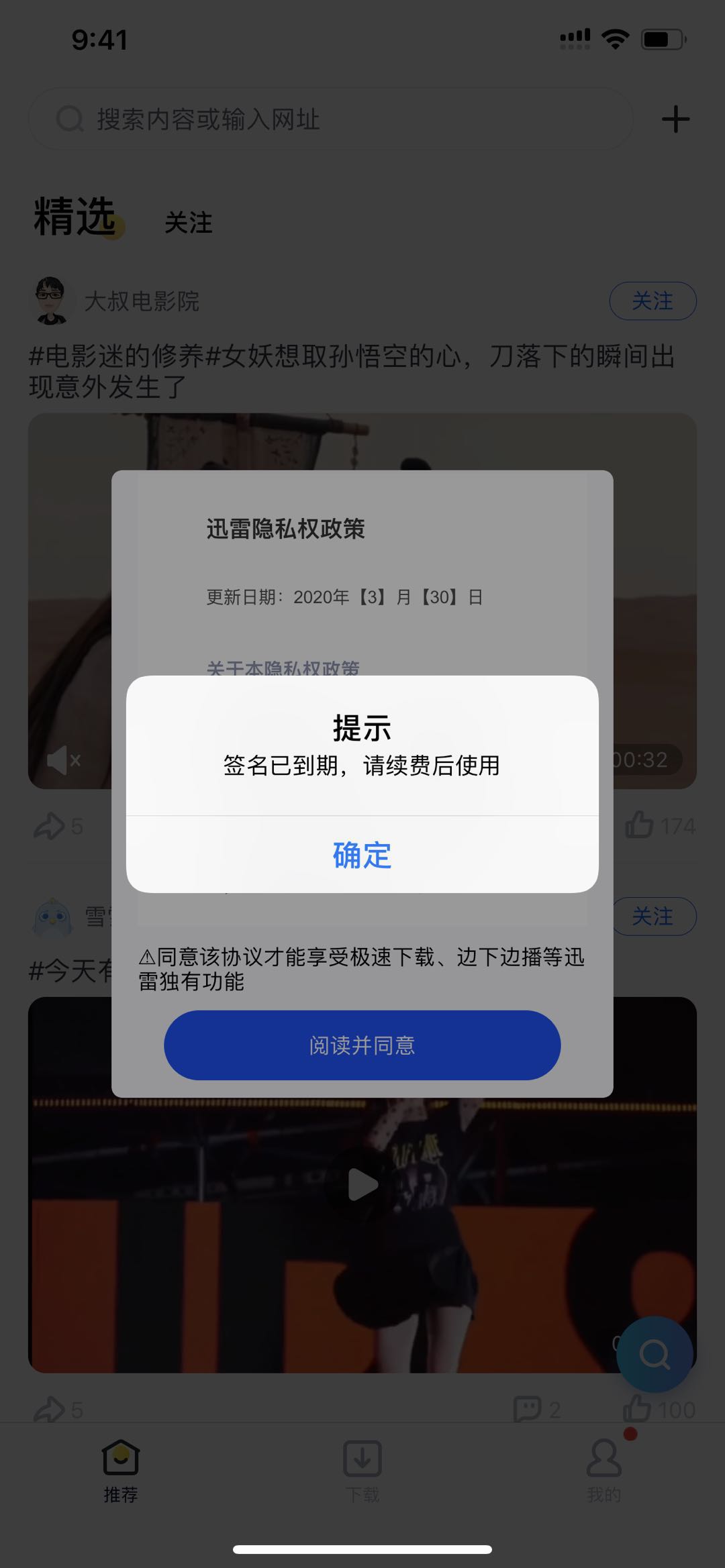Play the bottom video via its play button
725x1568 pixels.
coord(362,1184)
